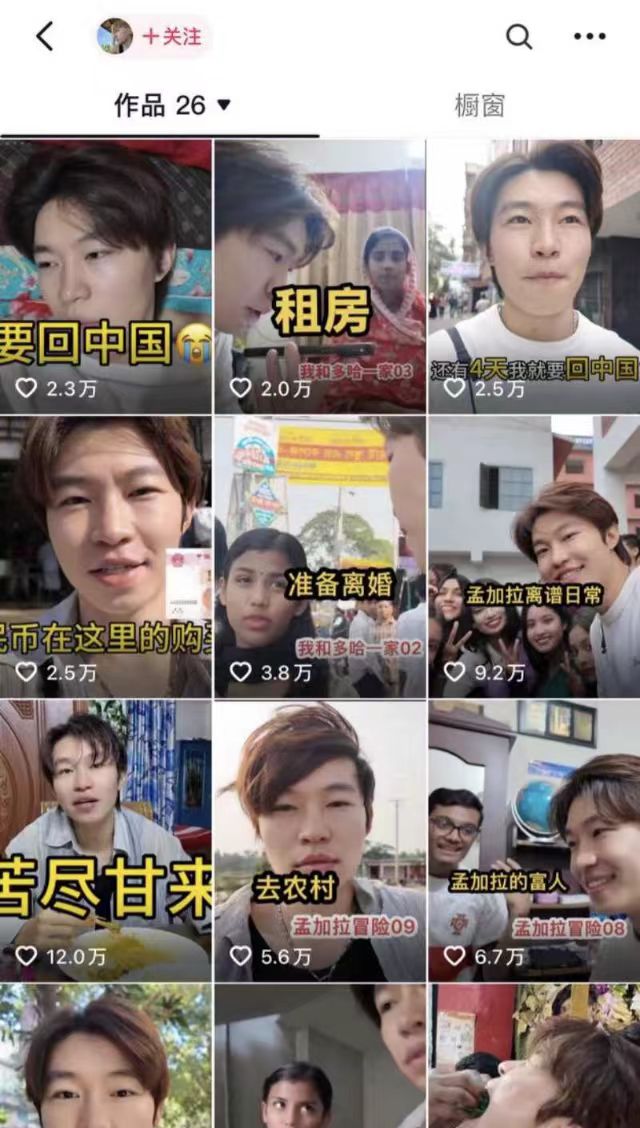
Task: Play the 租房 video tile
Action: [x=319, y=275]
